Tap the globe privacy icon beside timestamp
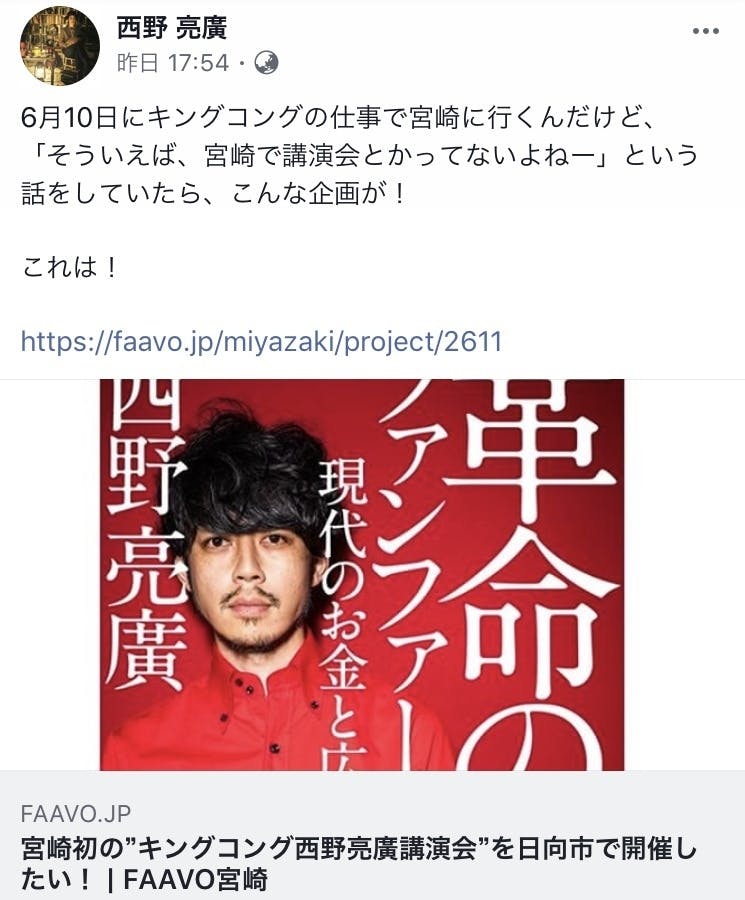745x900 pixels. pyautogui.click(x=266, y=64)
